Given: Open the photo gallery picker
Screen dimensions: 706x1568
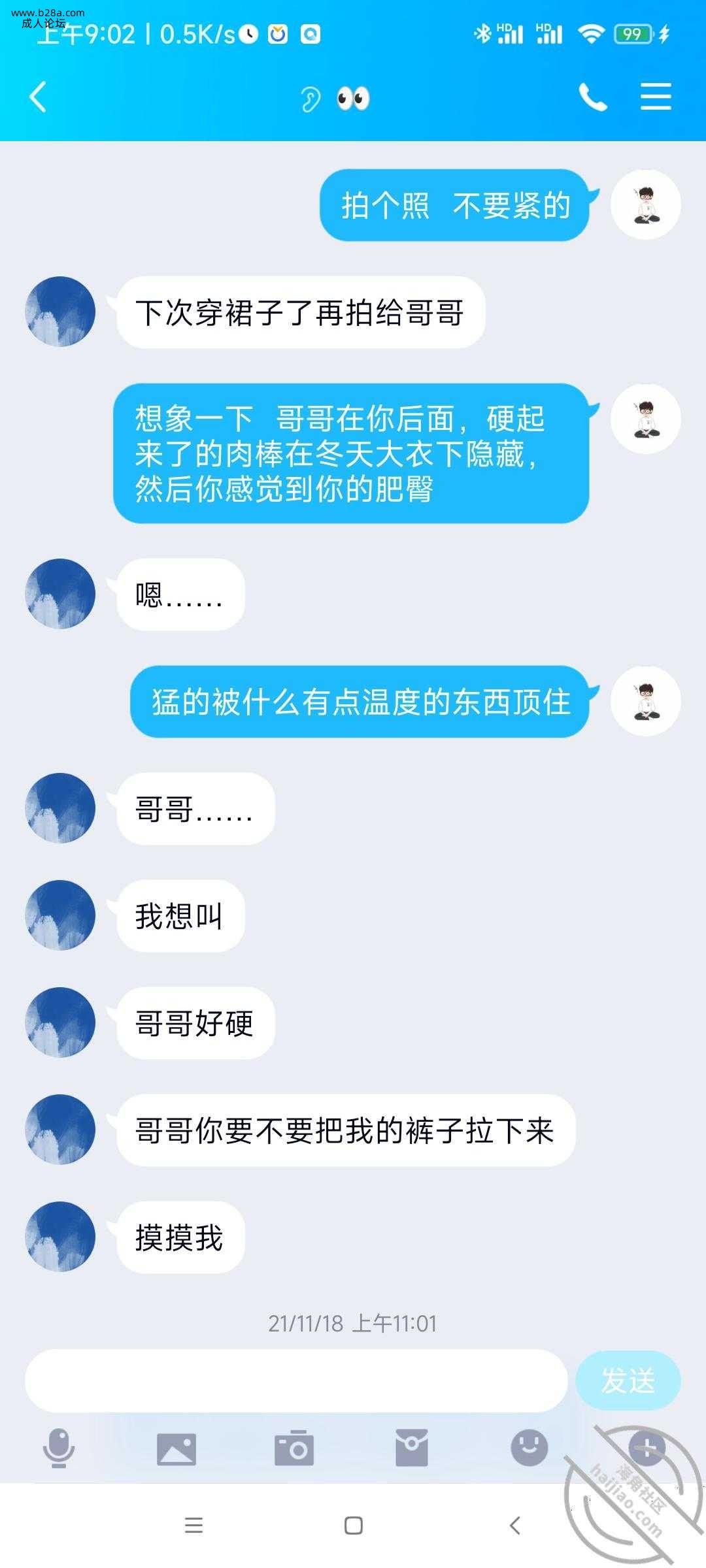Looking at the screenshot, I should 176,1448.
